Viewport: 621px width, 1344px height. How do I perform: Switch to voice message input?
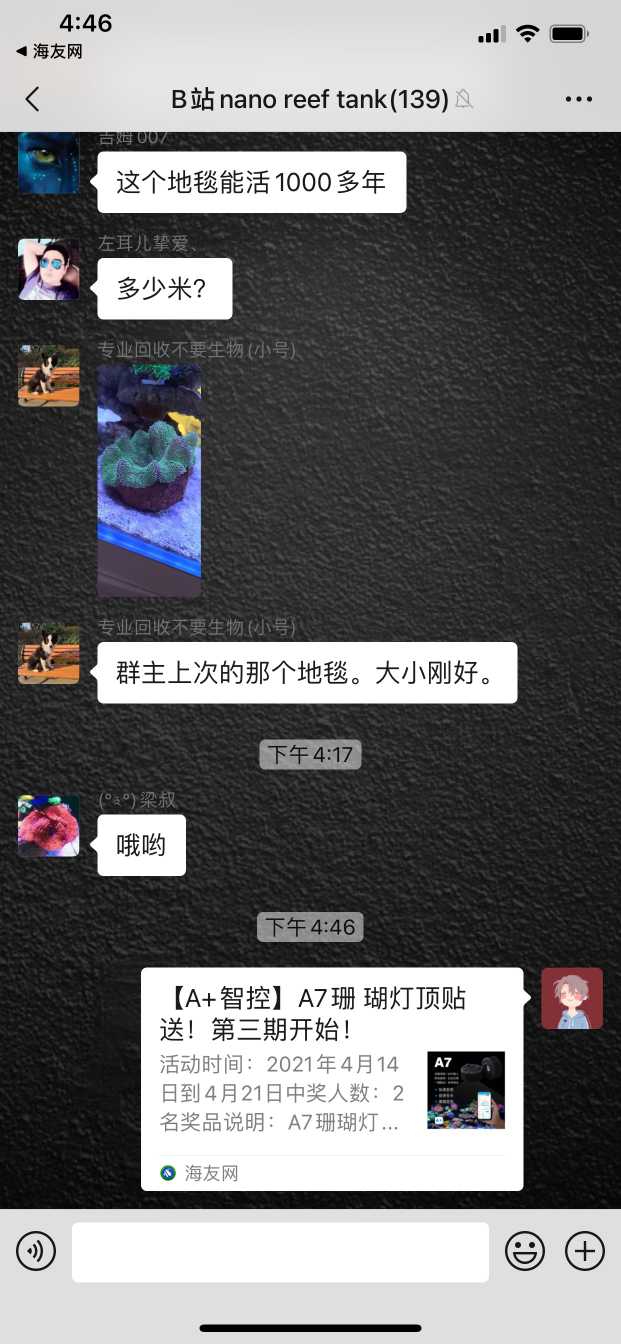(36, 1251)
